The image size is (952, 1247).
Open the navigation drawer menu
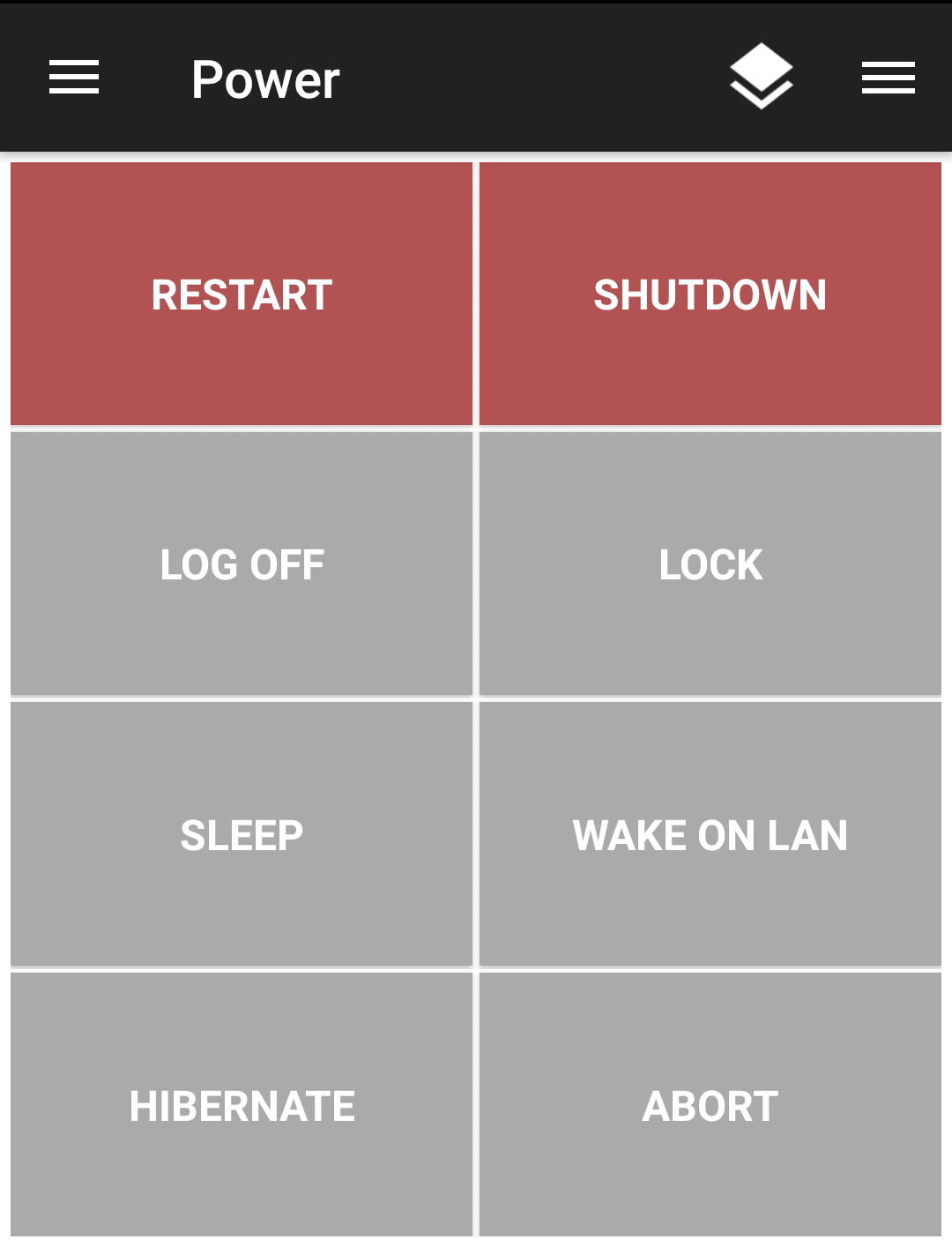click(x=74, y=78)
